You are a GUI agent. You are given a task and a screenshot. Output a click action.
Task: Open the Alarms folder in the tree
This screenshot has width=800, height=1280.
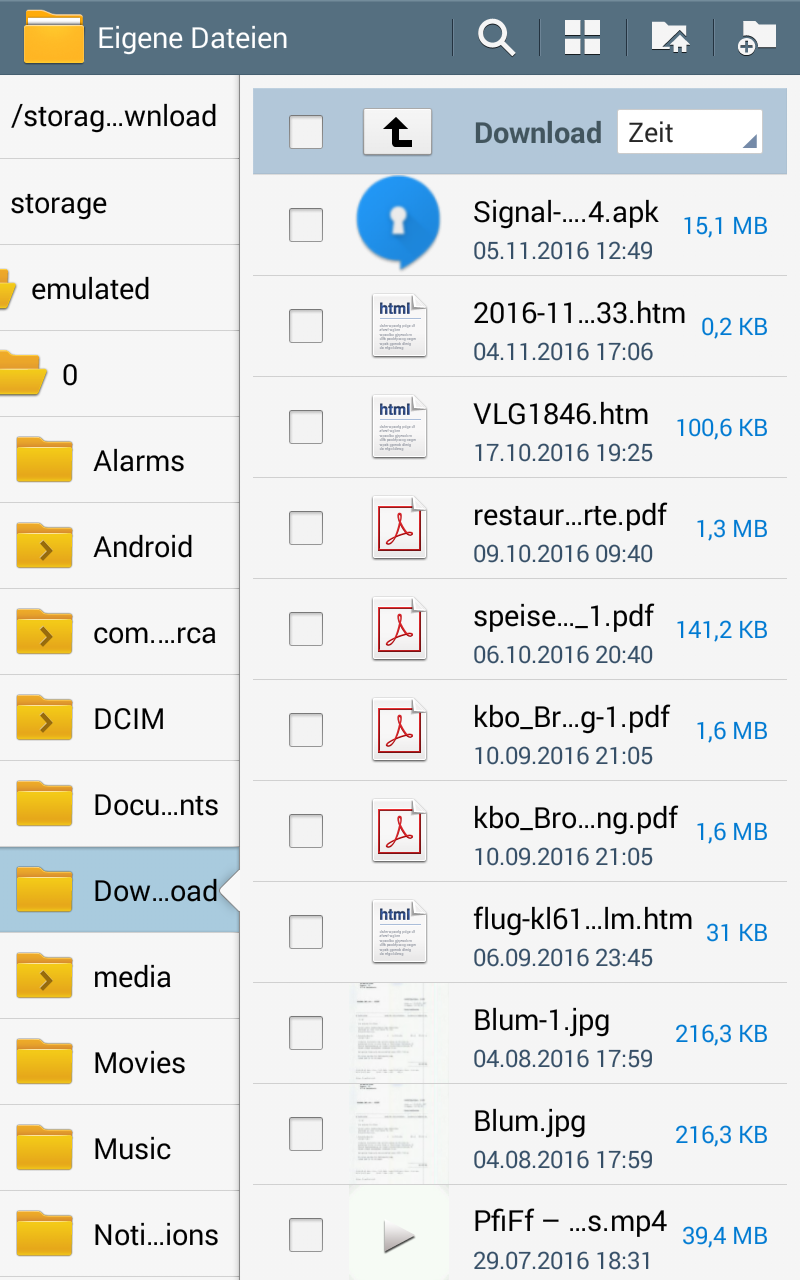coord(138,461)
